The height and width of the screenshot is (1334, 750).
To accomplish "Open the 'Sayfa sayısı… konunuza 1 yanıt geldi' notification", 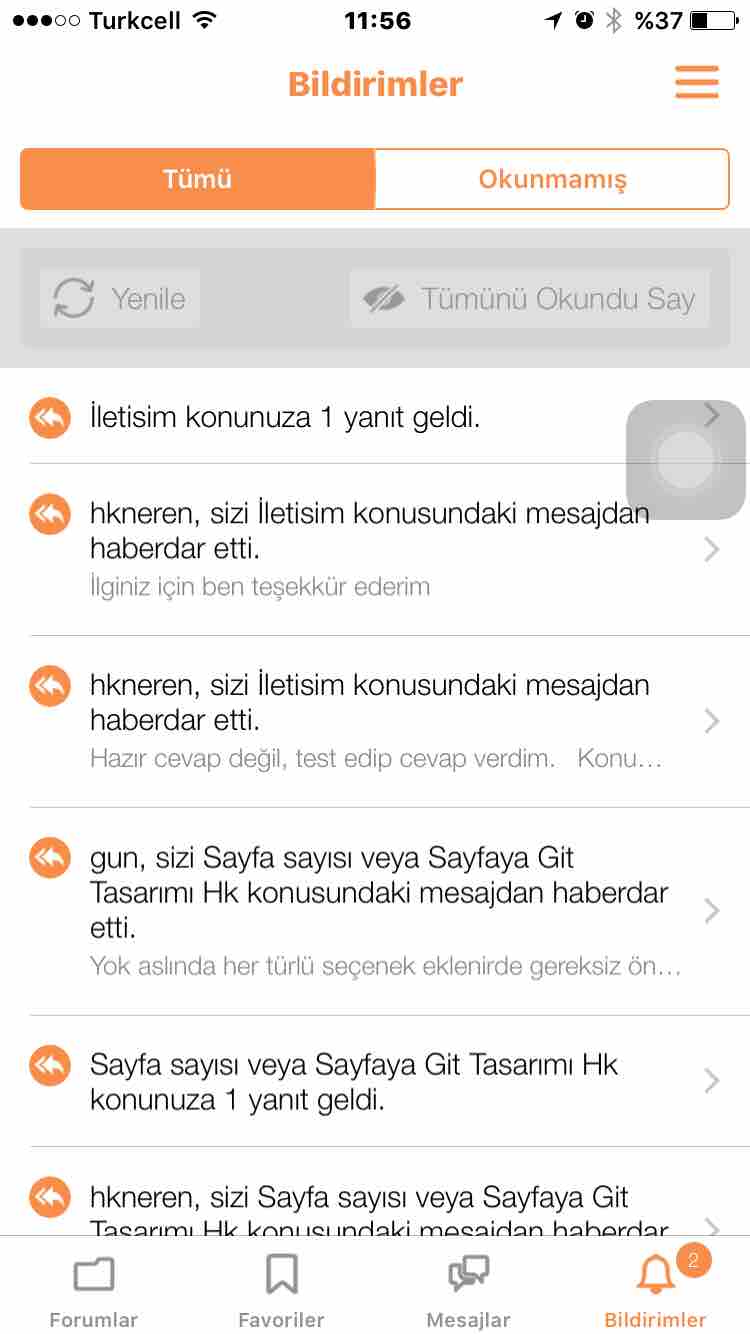I will tap(375, 1081).
